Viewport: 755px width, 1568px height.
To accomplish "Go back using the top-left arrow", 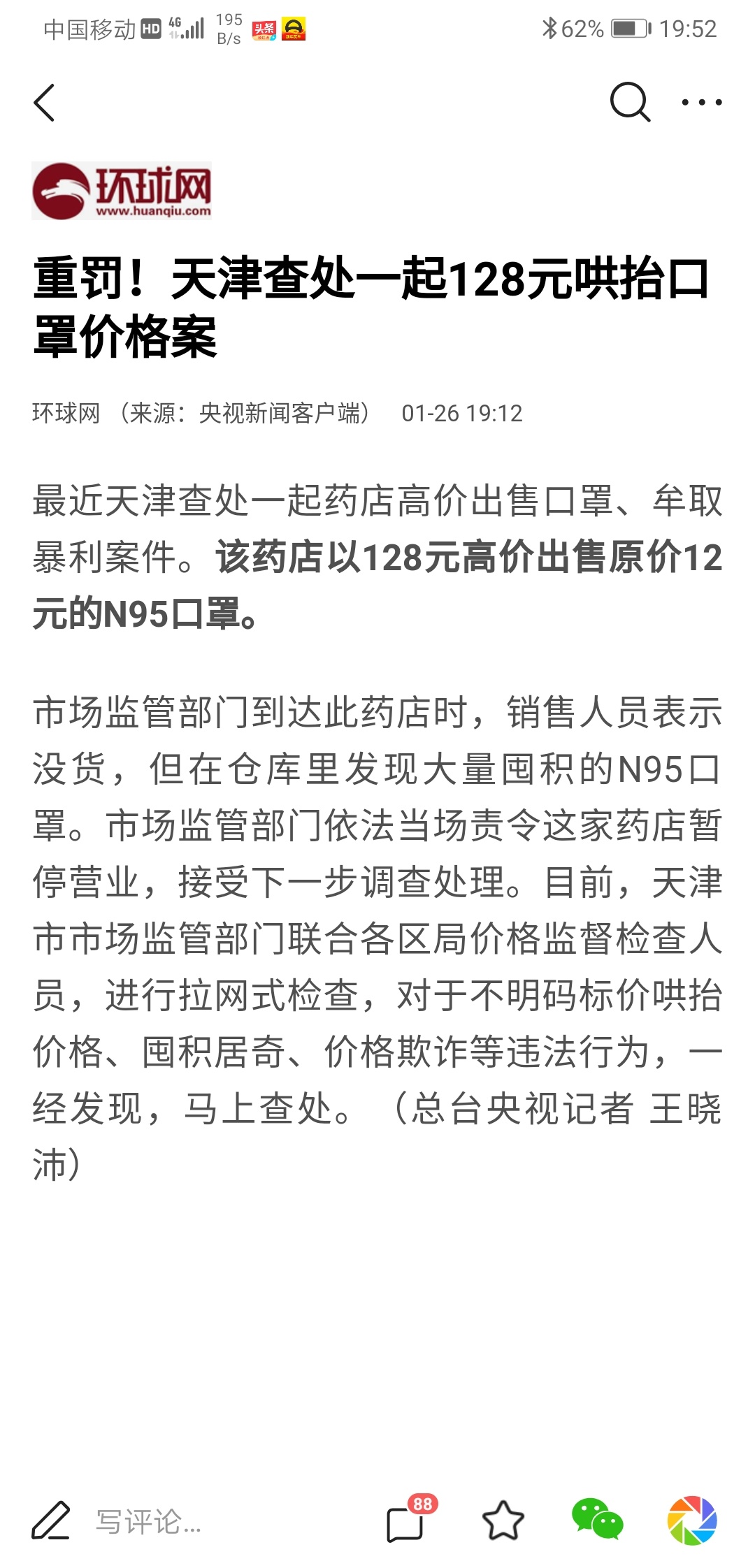I will (44, 103).
